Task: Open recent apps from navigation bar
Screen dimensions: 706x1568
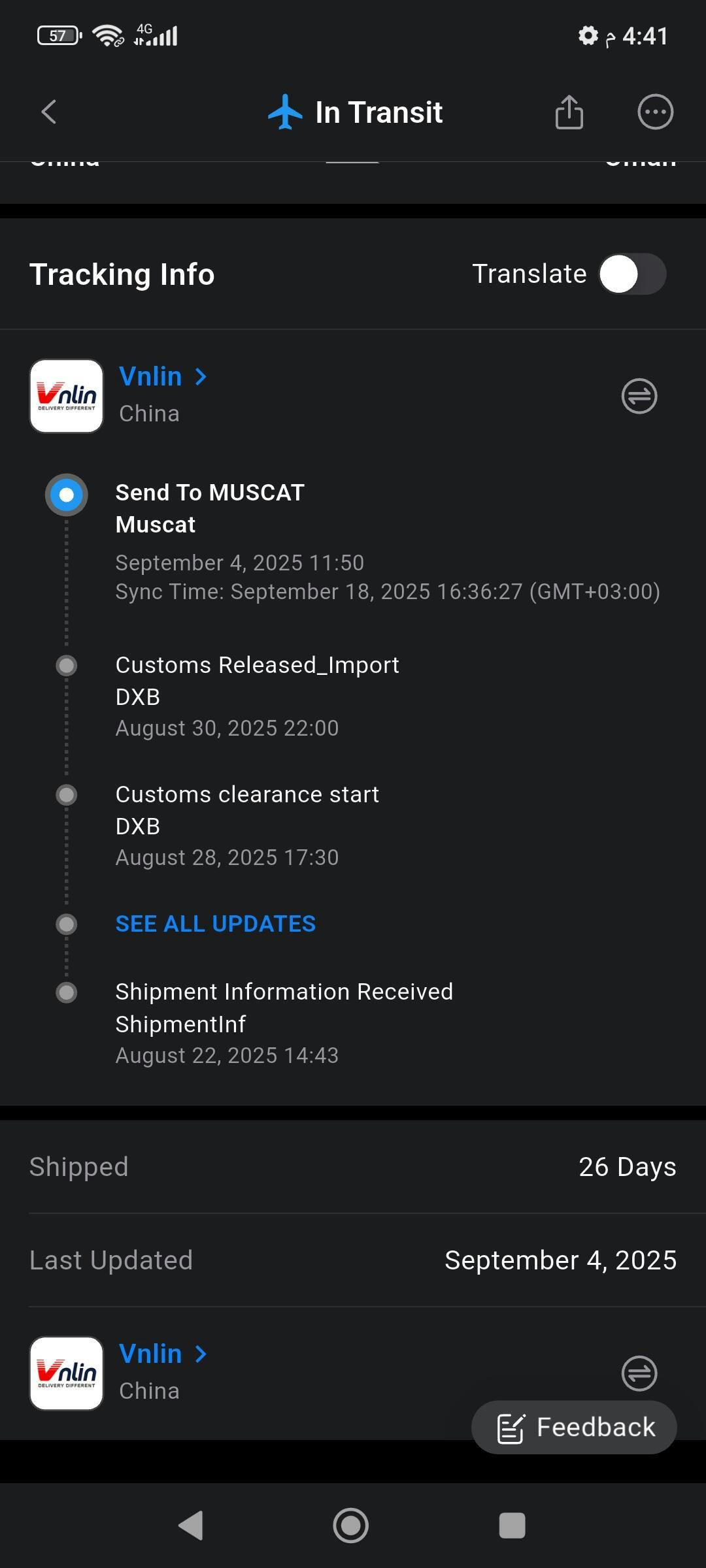Action: coord(512,1526)
